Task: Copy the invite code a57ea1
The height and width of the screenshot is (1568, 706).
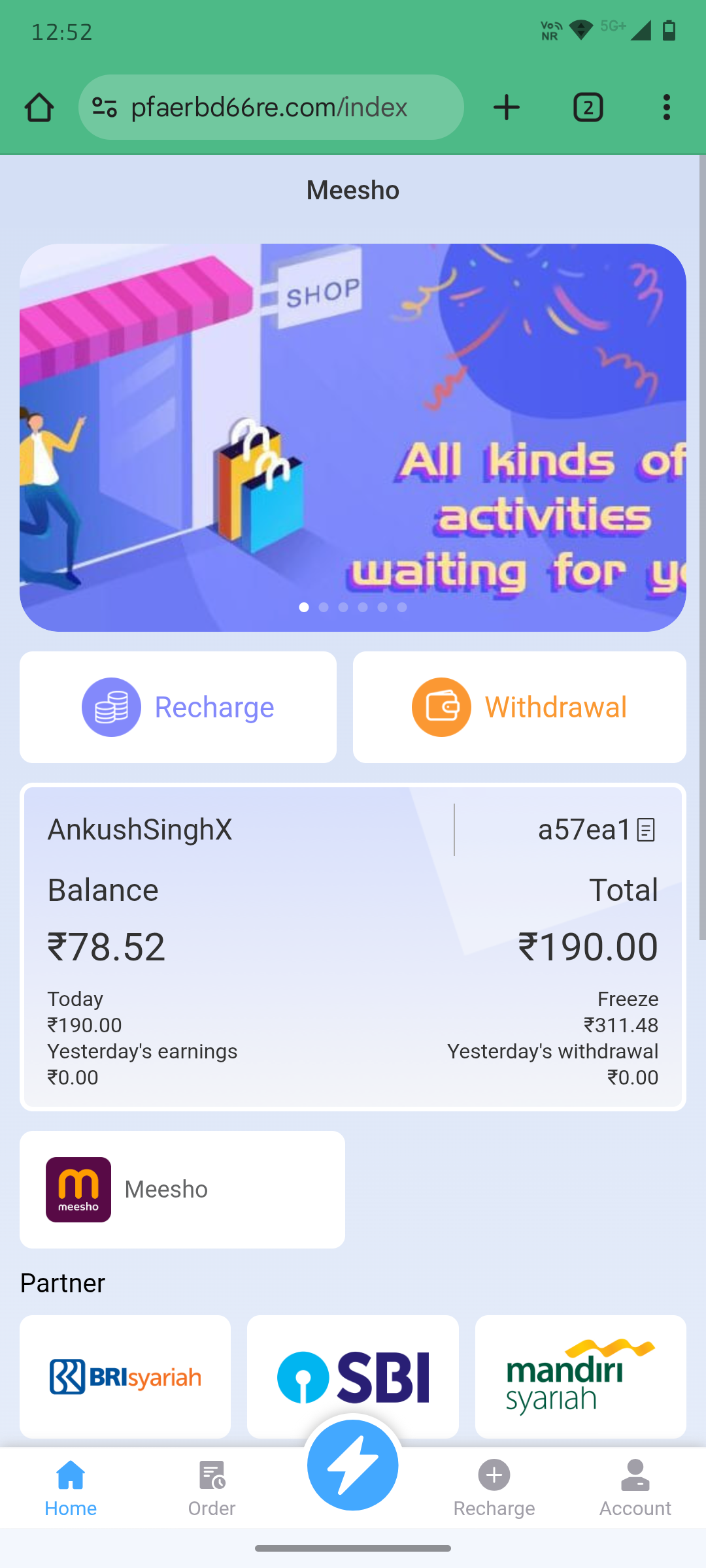Action: click(646, 830)
